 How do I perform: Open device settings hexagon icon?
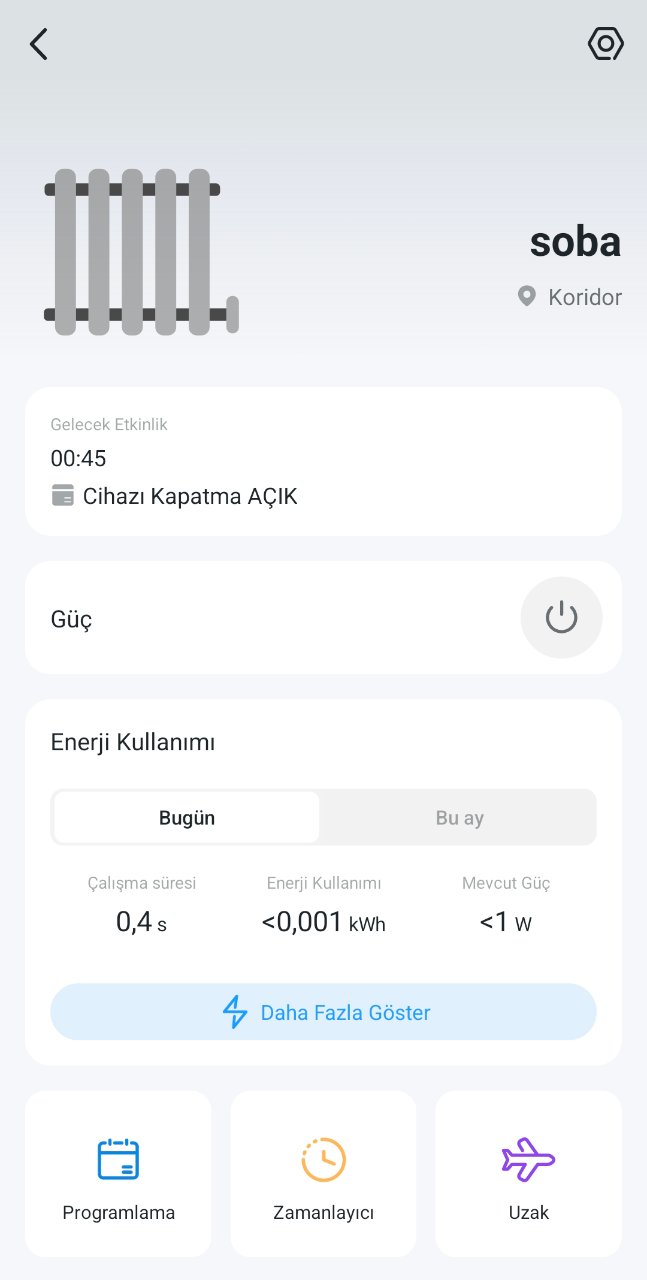[x=605, y=44]
